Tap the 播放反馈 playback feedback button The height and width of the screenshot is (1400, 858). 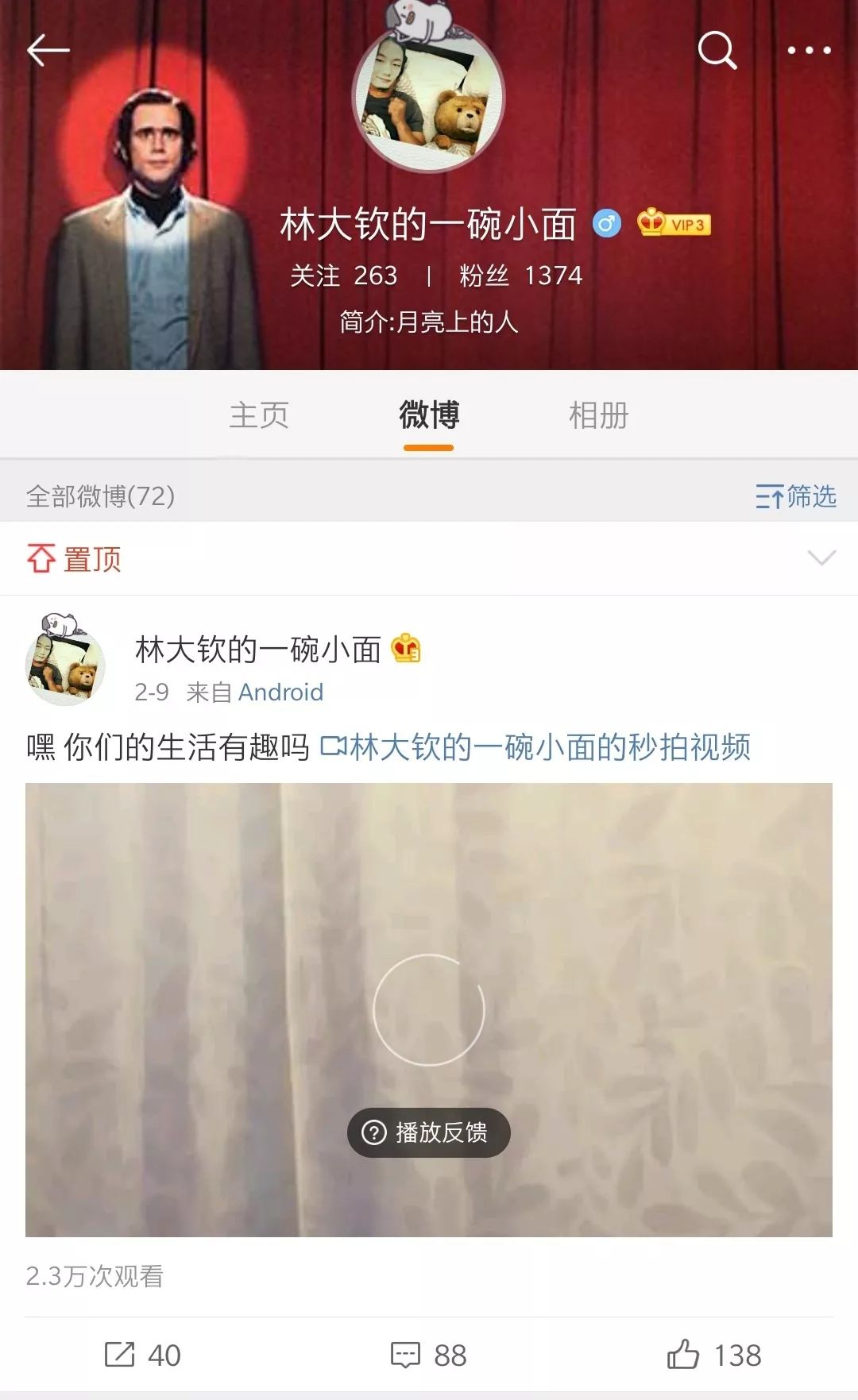coord(429,1132)
